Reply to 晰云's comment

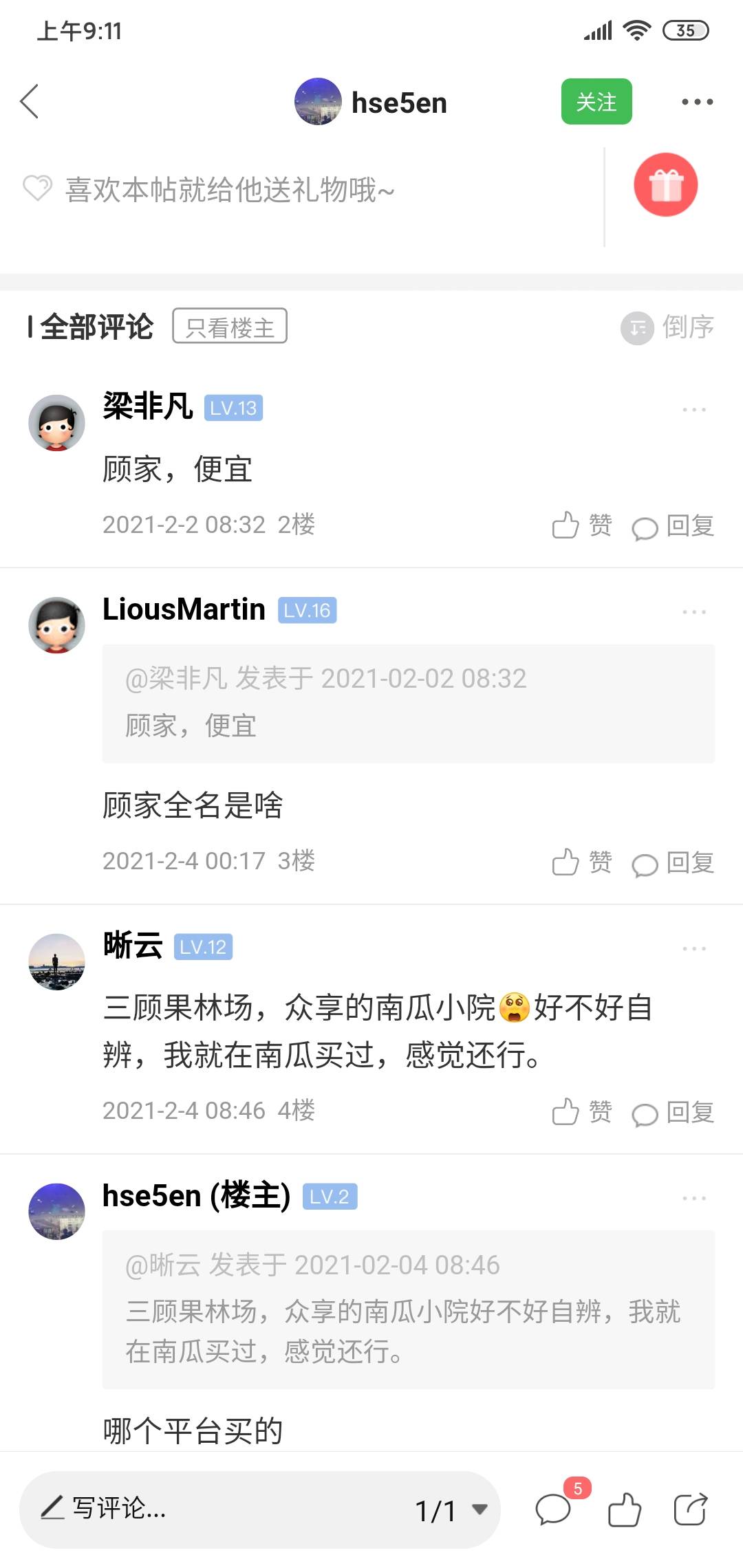673,1113
